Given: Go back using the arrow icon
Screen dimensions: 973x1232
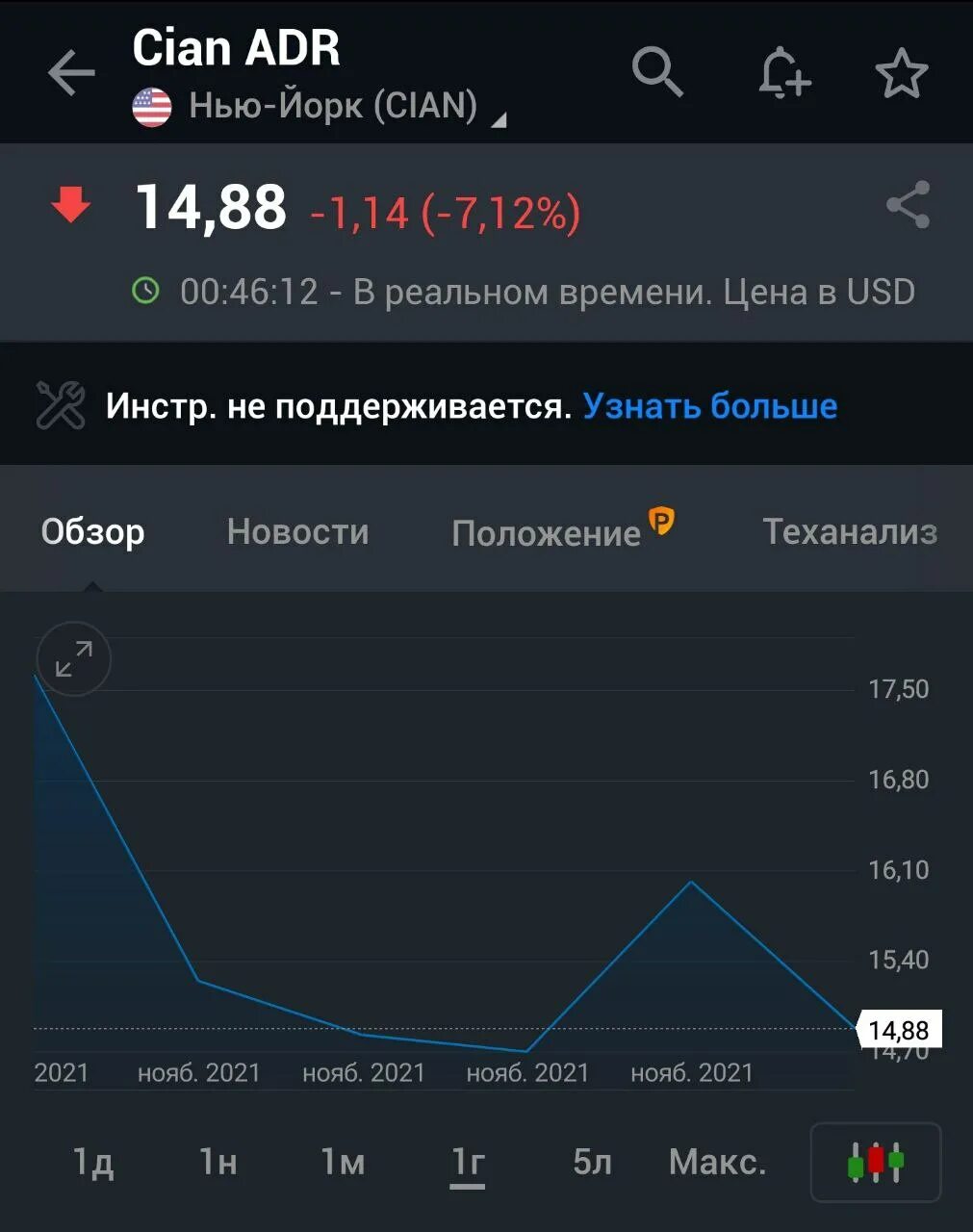Looking at the screenshot, I should [x=71, y=74].
